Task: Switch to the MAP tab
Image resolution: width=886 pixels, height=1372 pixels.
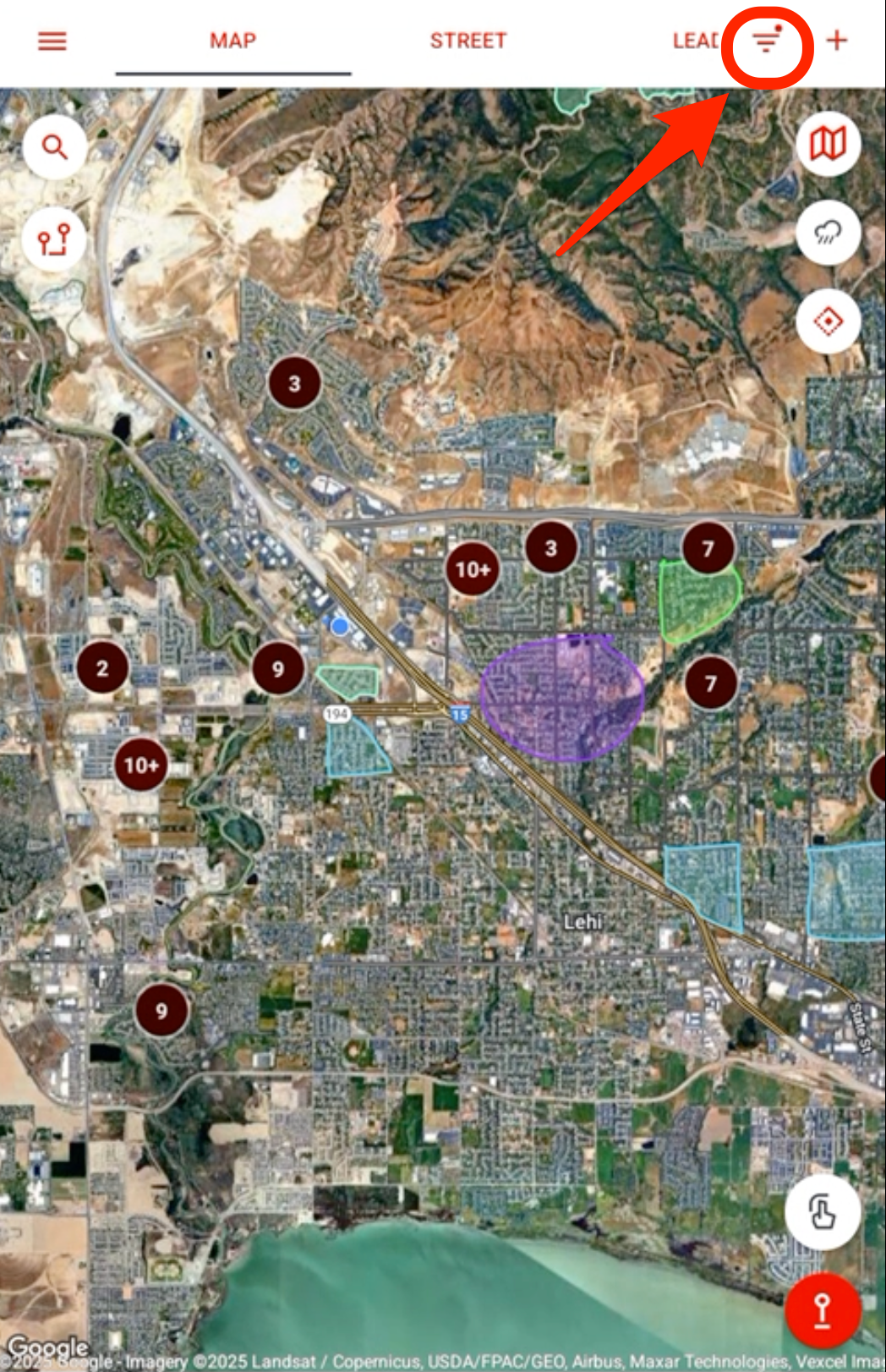Action: tap(232, 41)
